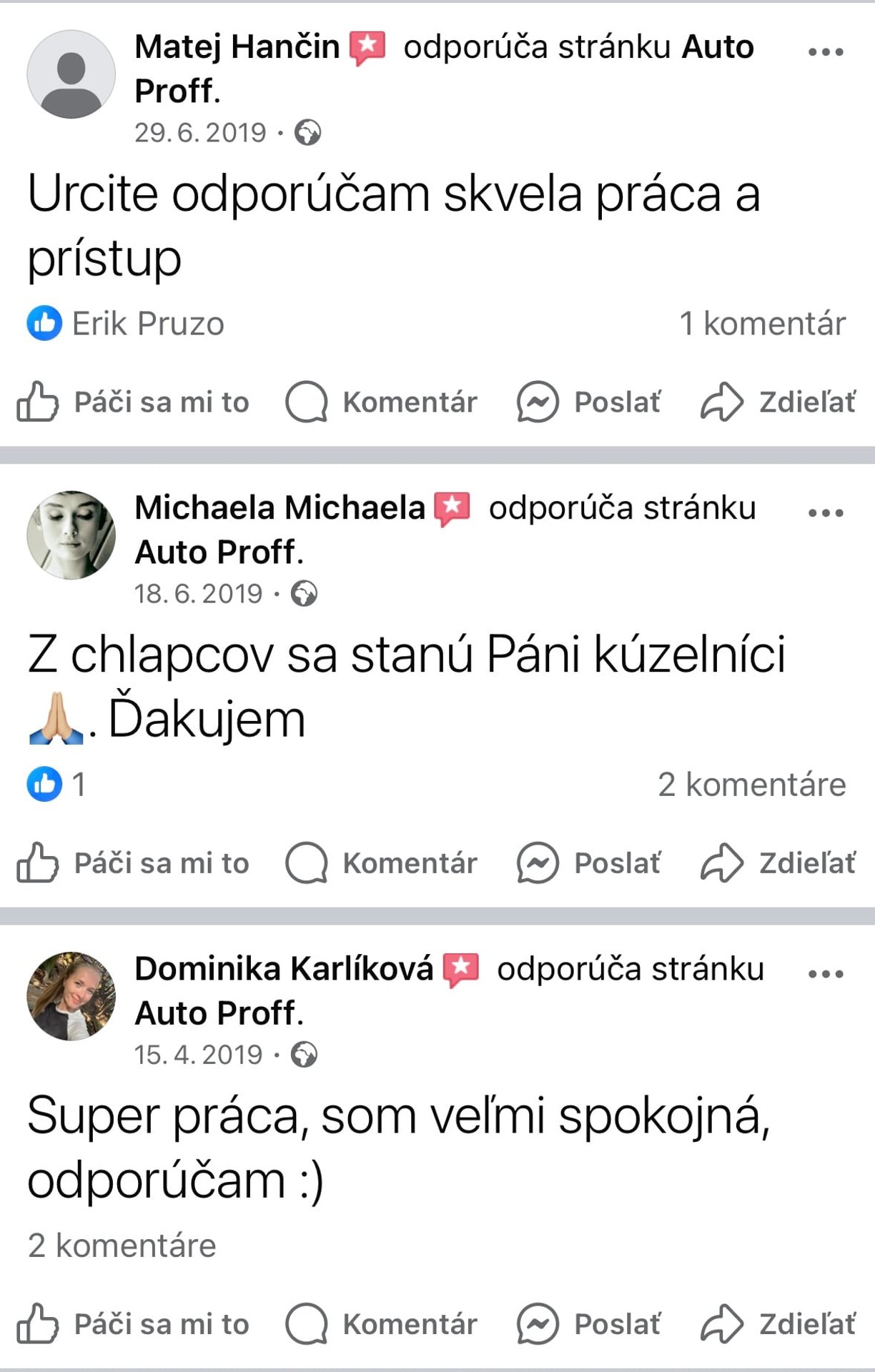Comment on Dominika Karlíková's recommendation
The width and height of the screenshot is (875, 1372).
point(382,1324)
